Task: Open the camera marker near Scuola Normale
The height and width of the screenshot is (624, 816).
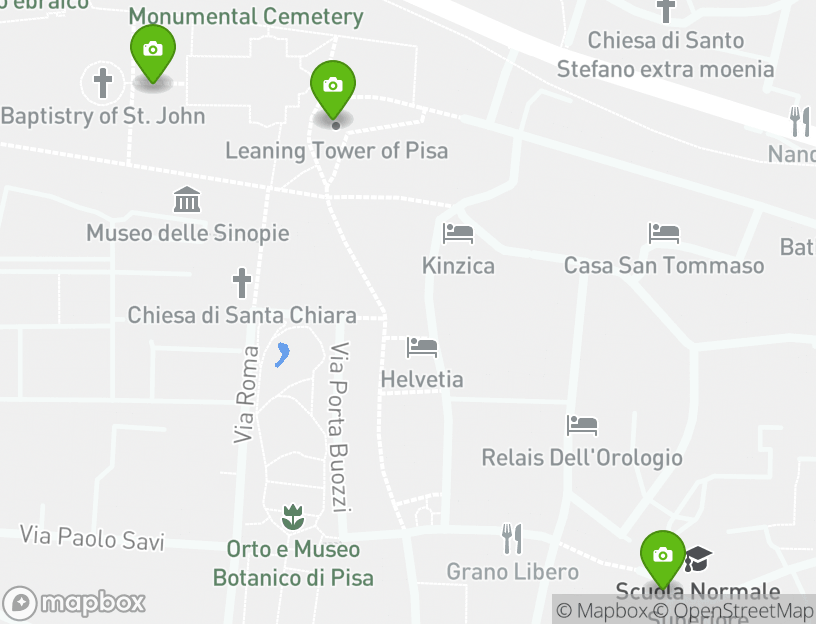Action: pos(662,556)
